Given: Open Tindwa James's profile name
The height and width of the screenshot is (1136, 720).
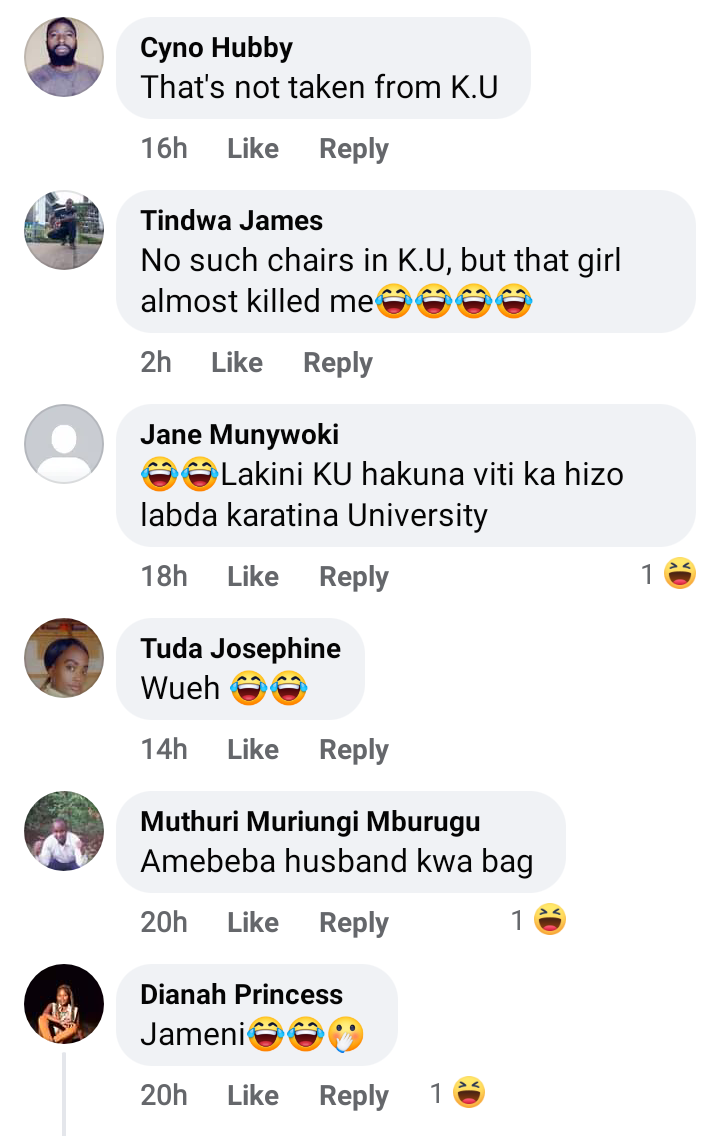Looking at the screenshot, I should click(231, 220).
